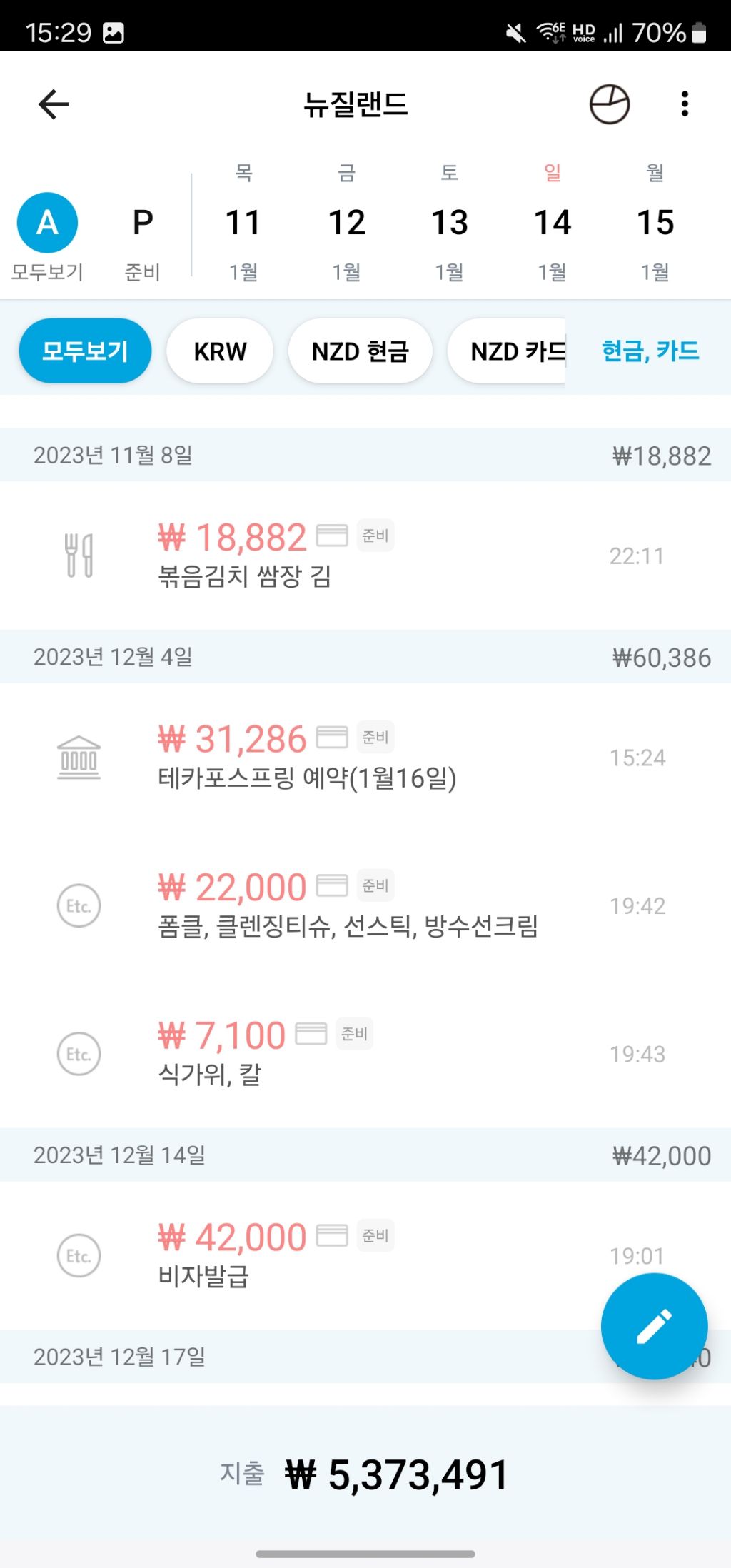Tap the 현금, 카드 payment filter
The width and height of the screenshot is (731, 1568).
pyautogui.click(x=650, y=351)
